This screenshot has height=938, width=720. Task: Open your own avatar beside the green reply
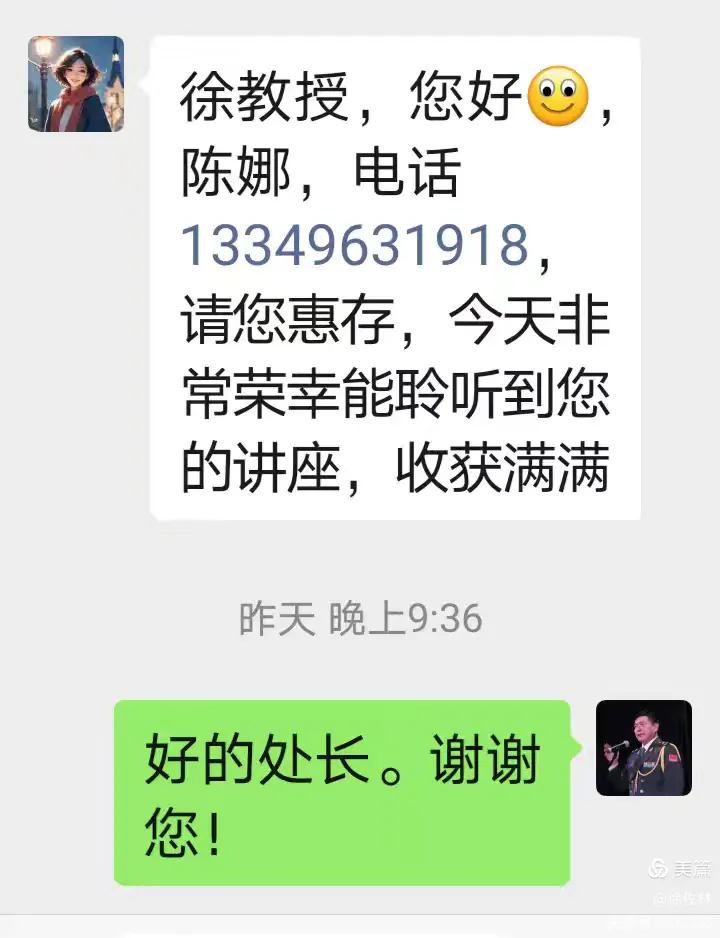(643, 748)
